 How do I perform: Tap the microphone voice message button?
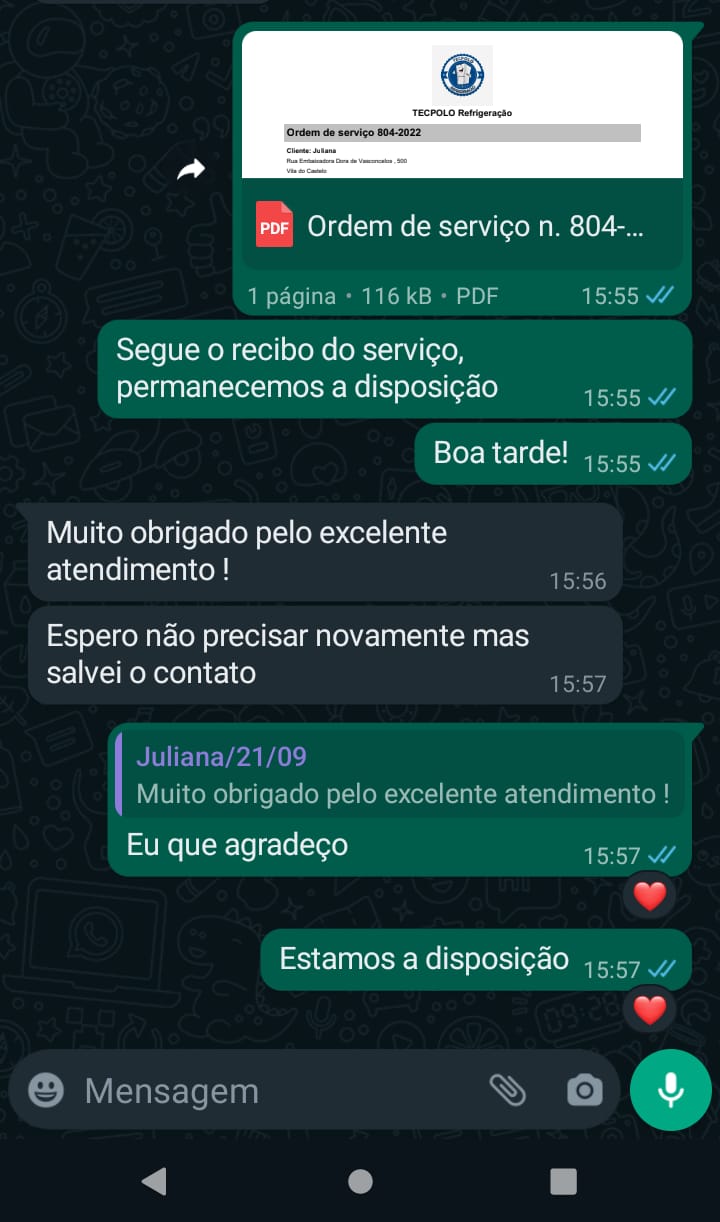click(x=670, y=1090)
